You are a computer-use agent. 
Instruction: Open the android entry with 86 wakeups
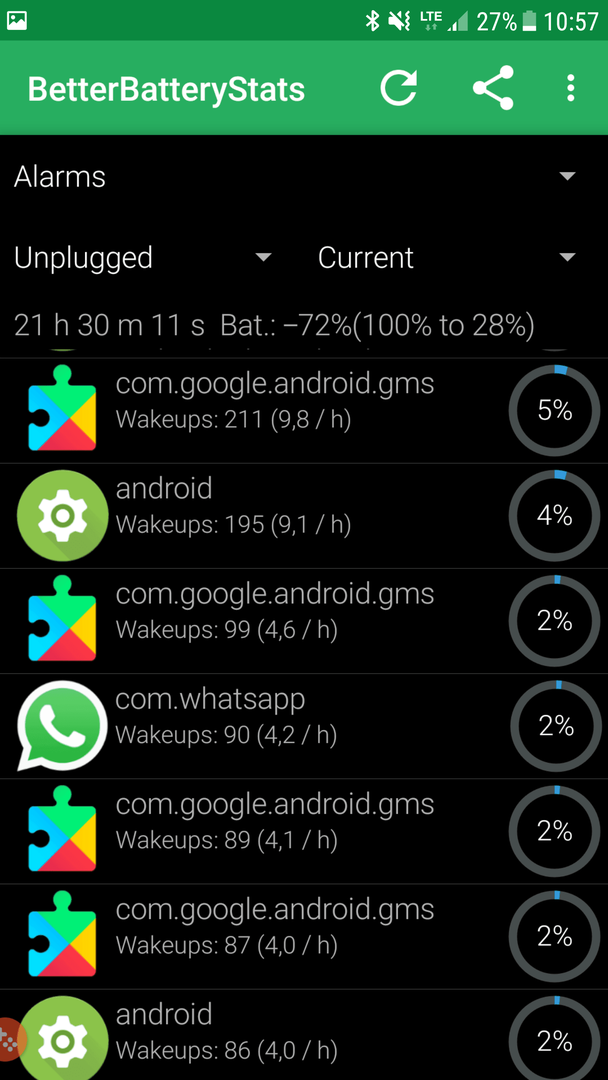click(304, 1035)
